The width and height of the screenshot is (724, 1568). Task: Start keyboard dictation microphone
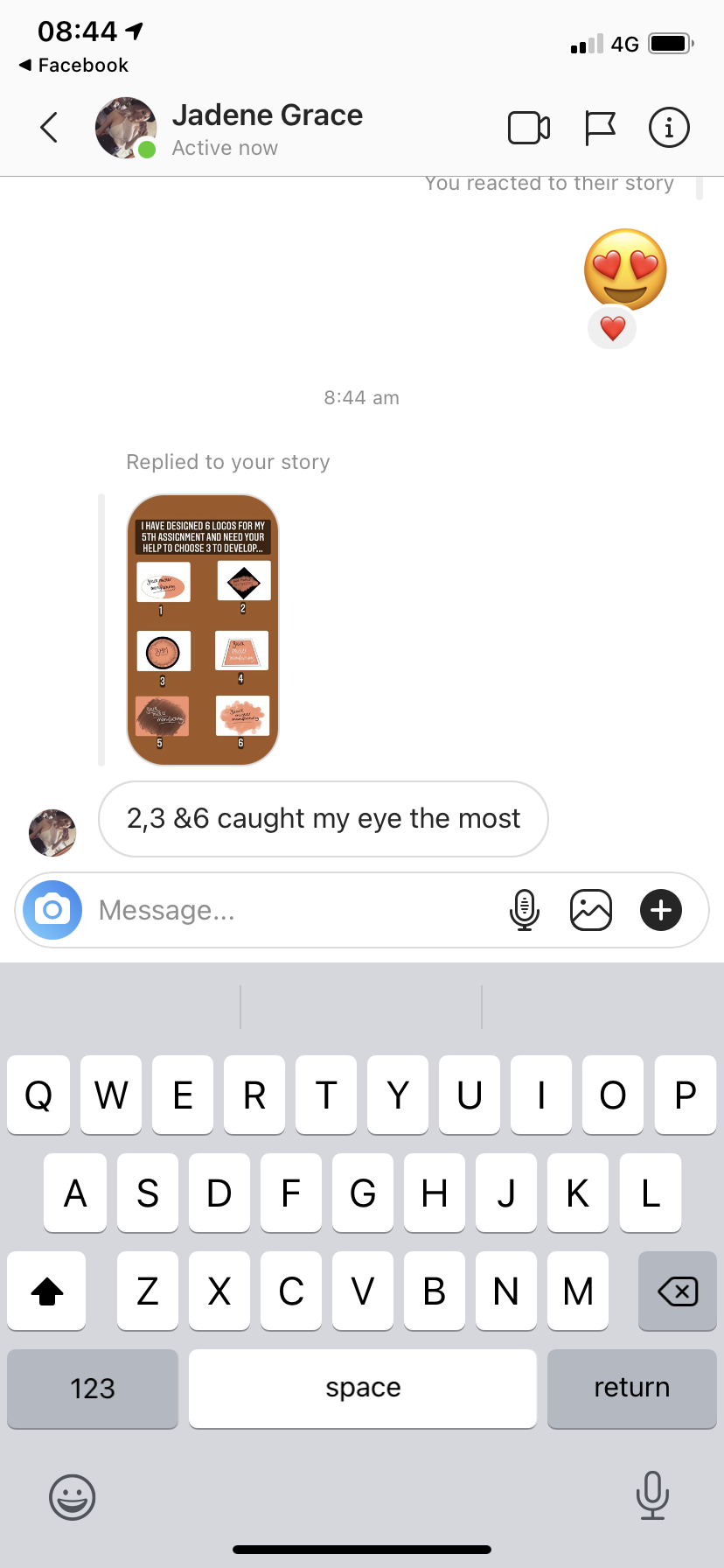pos(652,1495)
